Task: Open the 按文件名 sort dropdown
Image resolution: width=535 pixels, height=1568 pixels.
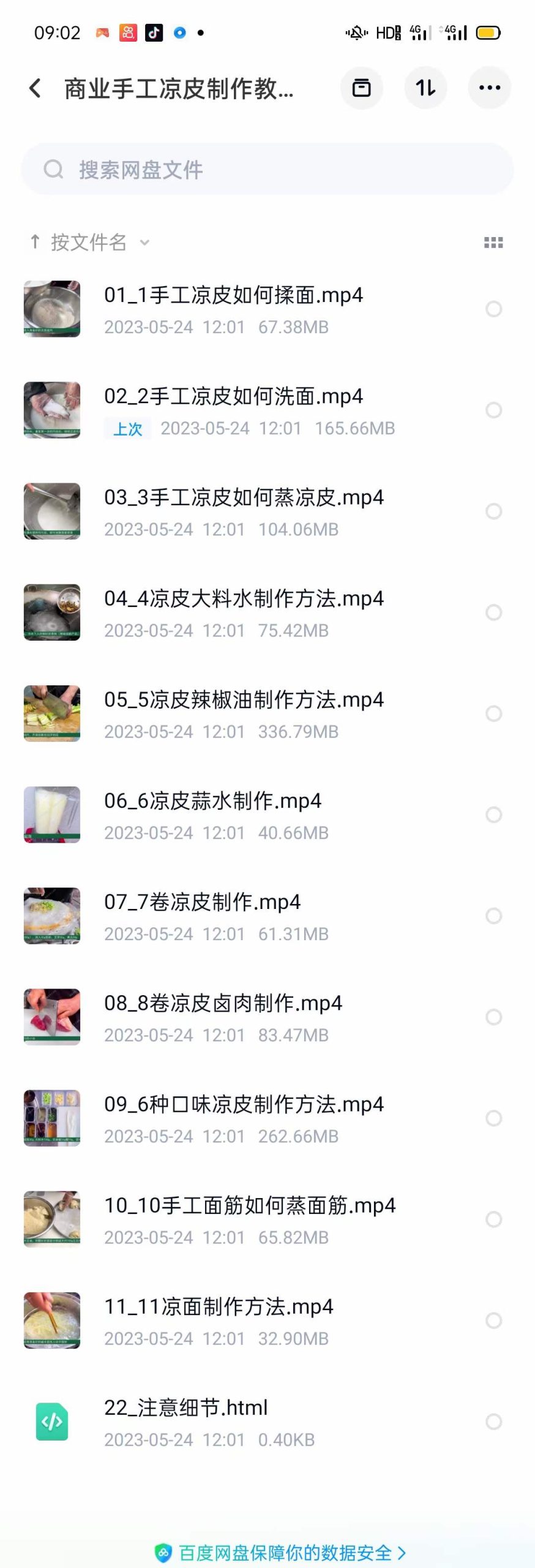Action: (x=98, y=242)
